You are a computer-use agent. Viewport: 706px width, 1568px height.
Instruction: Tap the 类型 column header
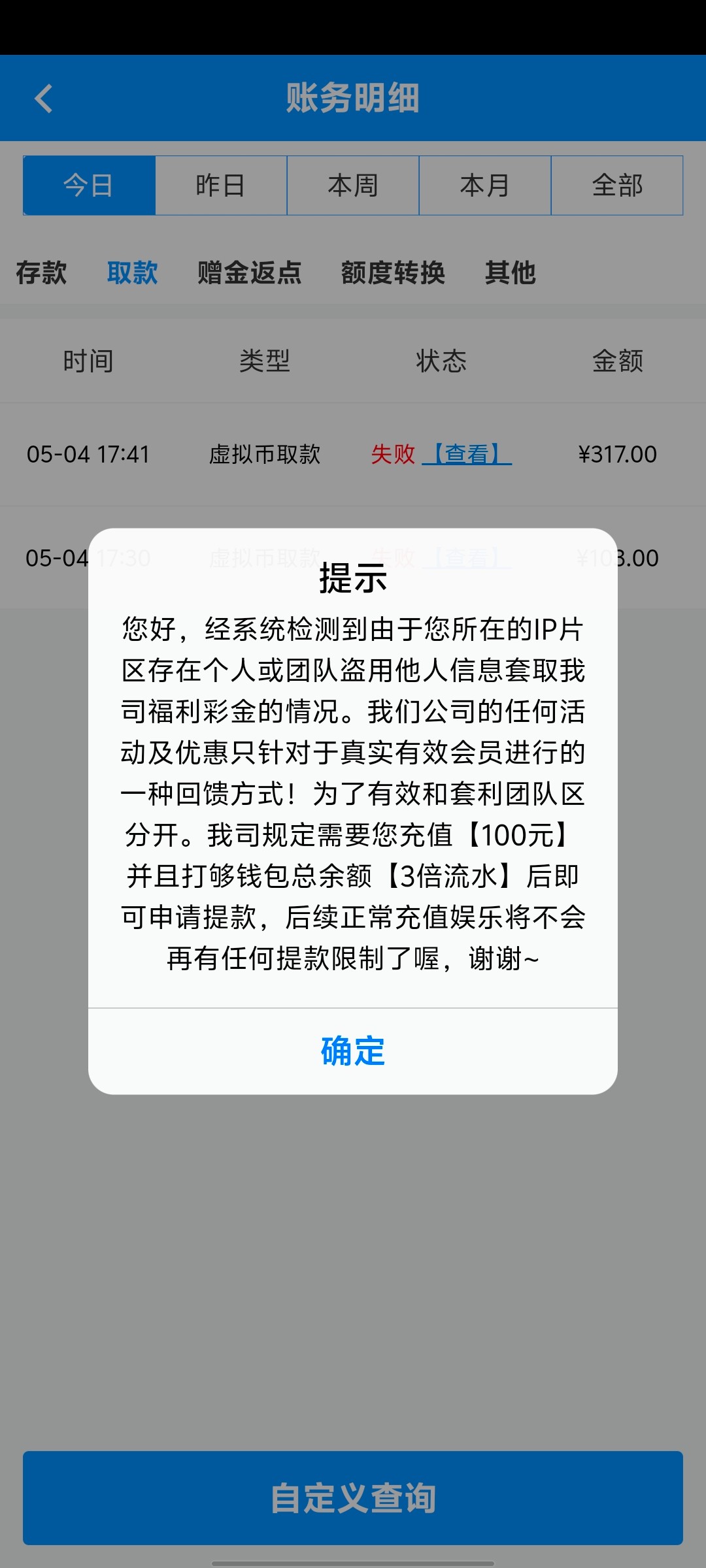265,361
